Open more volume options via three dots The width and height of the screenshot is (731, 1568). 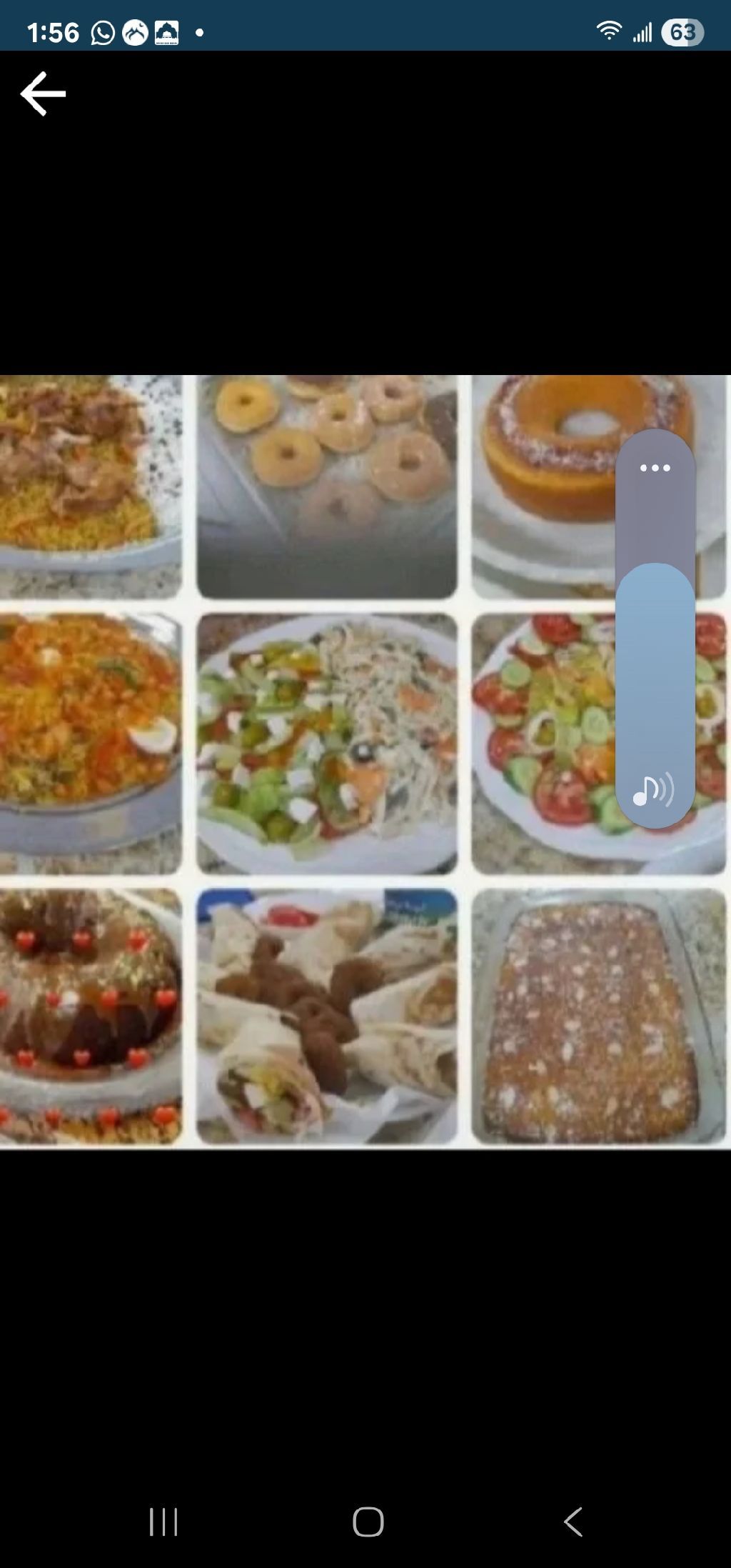click(655, 469)
